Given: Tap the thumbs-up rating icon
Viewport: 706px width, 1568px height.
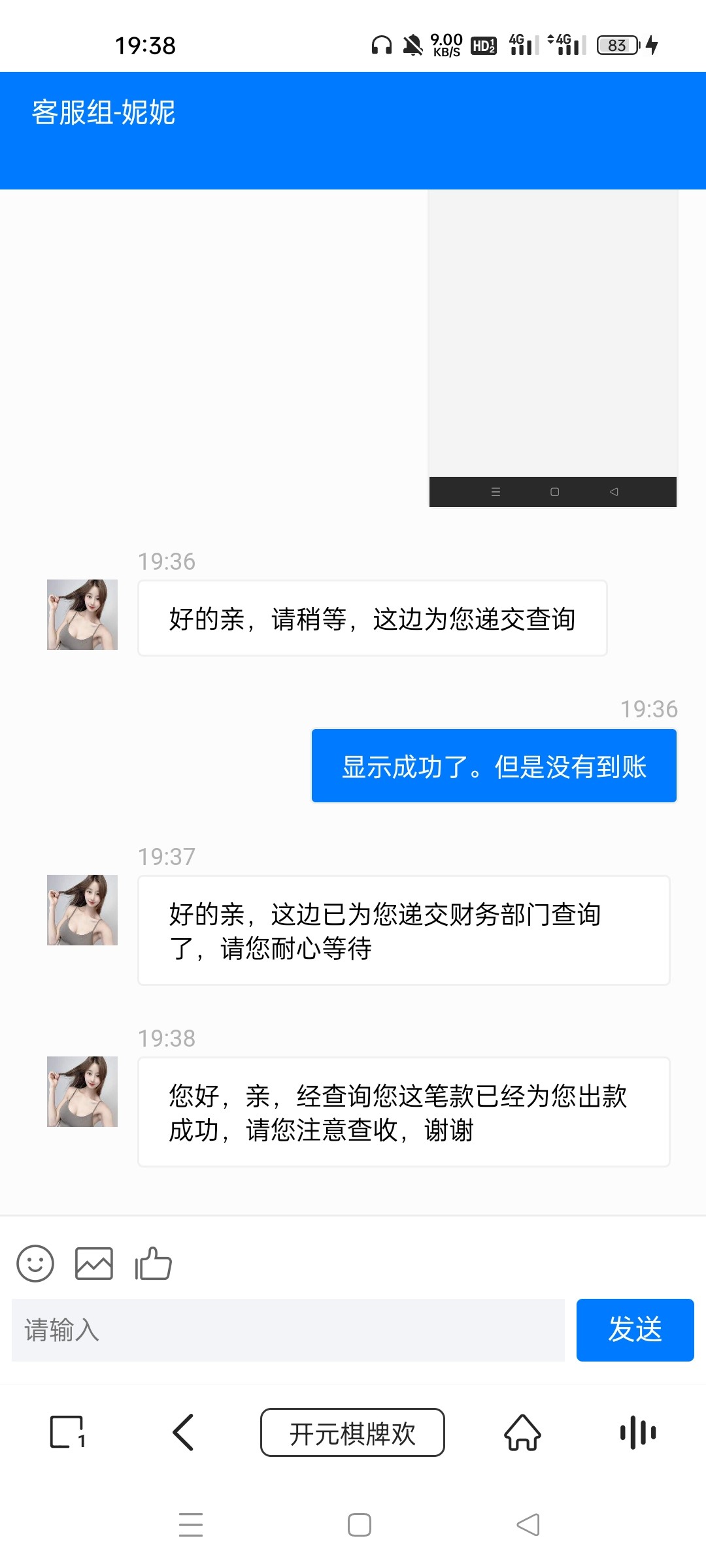Looking at the screenshot, I should pyautogui.click(x=153, y=1263).
